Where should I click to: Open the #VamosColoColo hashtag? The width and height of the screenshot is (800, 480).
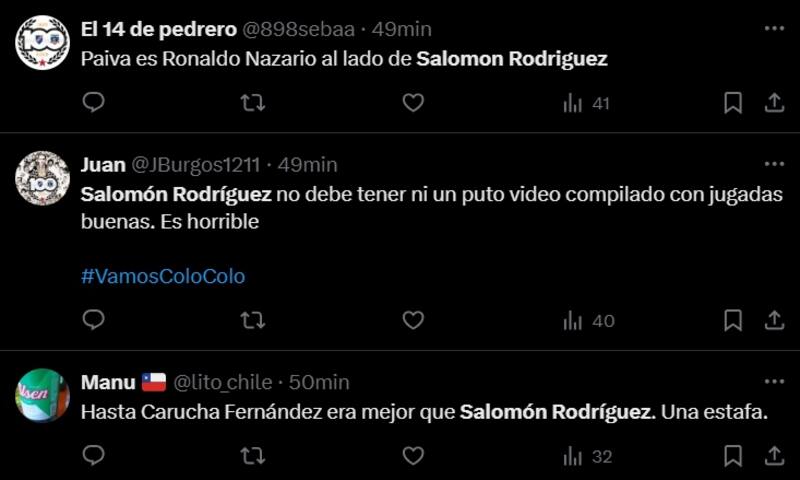click(162, 276)
